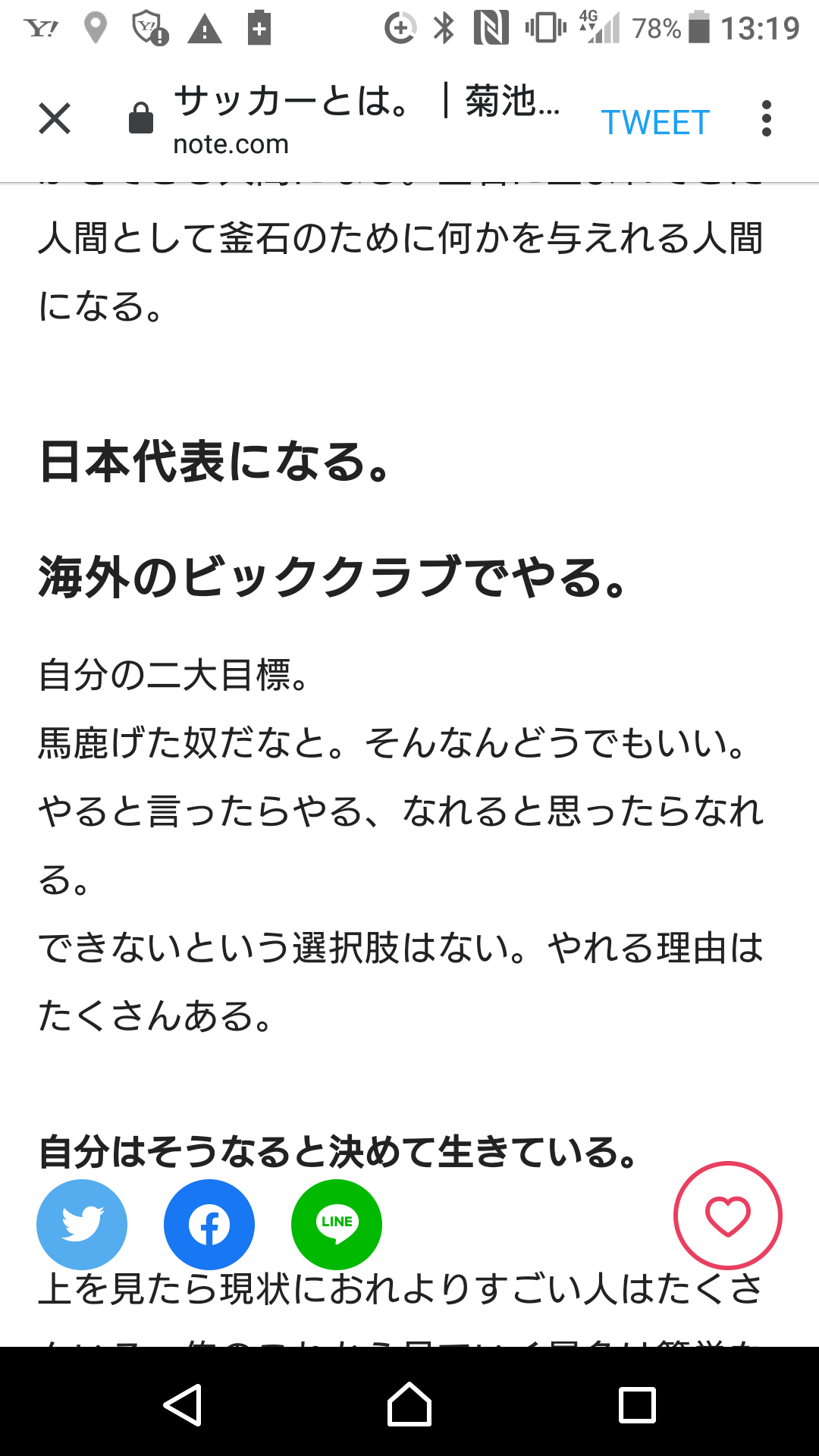Share the article on Facebook

click(209, 1224)
